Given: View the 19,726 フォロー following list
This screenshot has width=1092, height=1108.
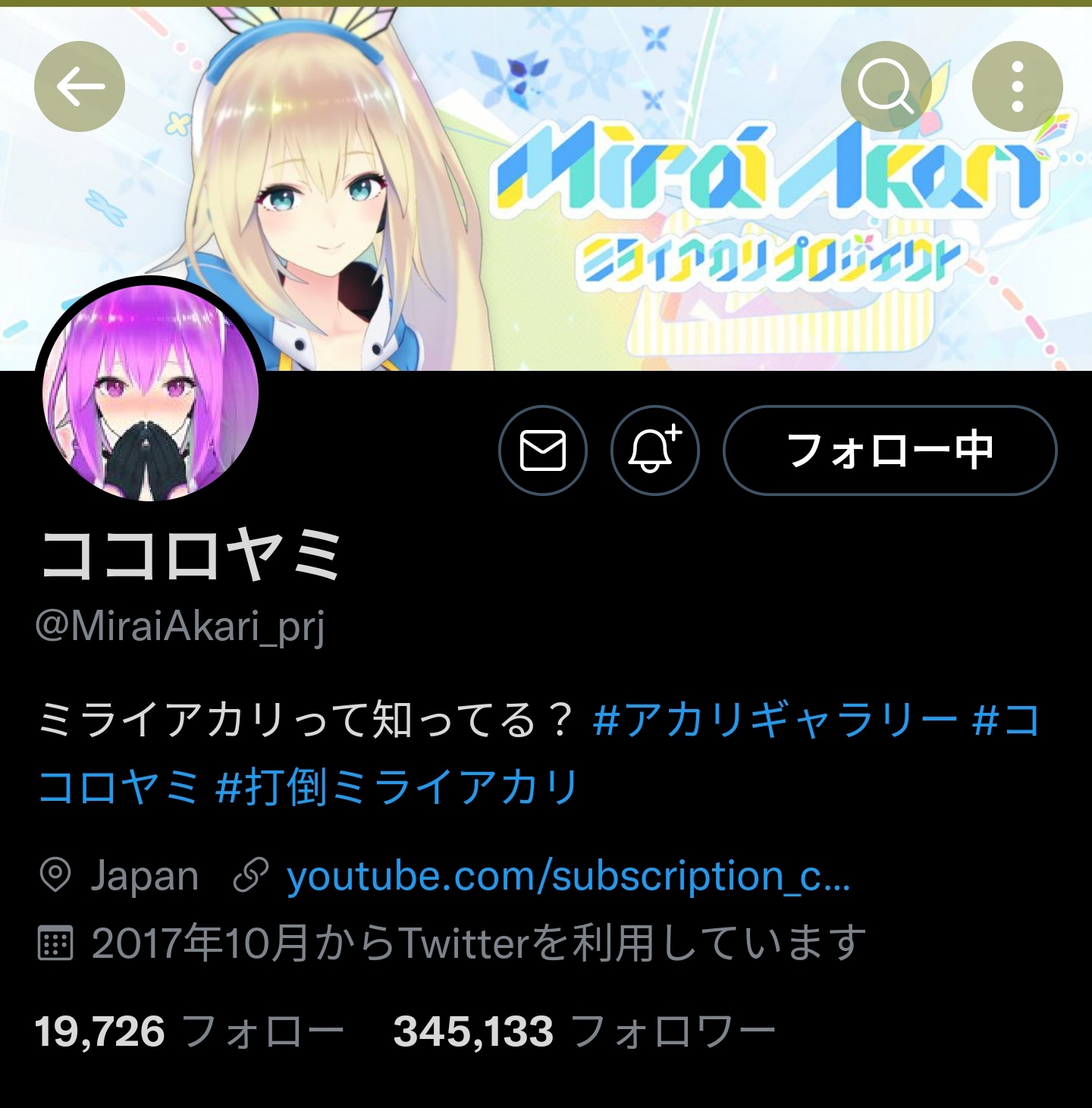Looking at the screenshot, I should (190, 1032).
